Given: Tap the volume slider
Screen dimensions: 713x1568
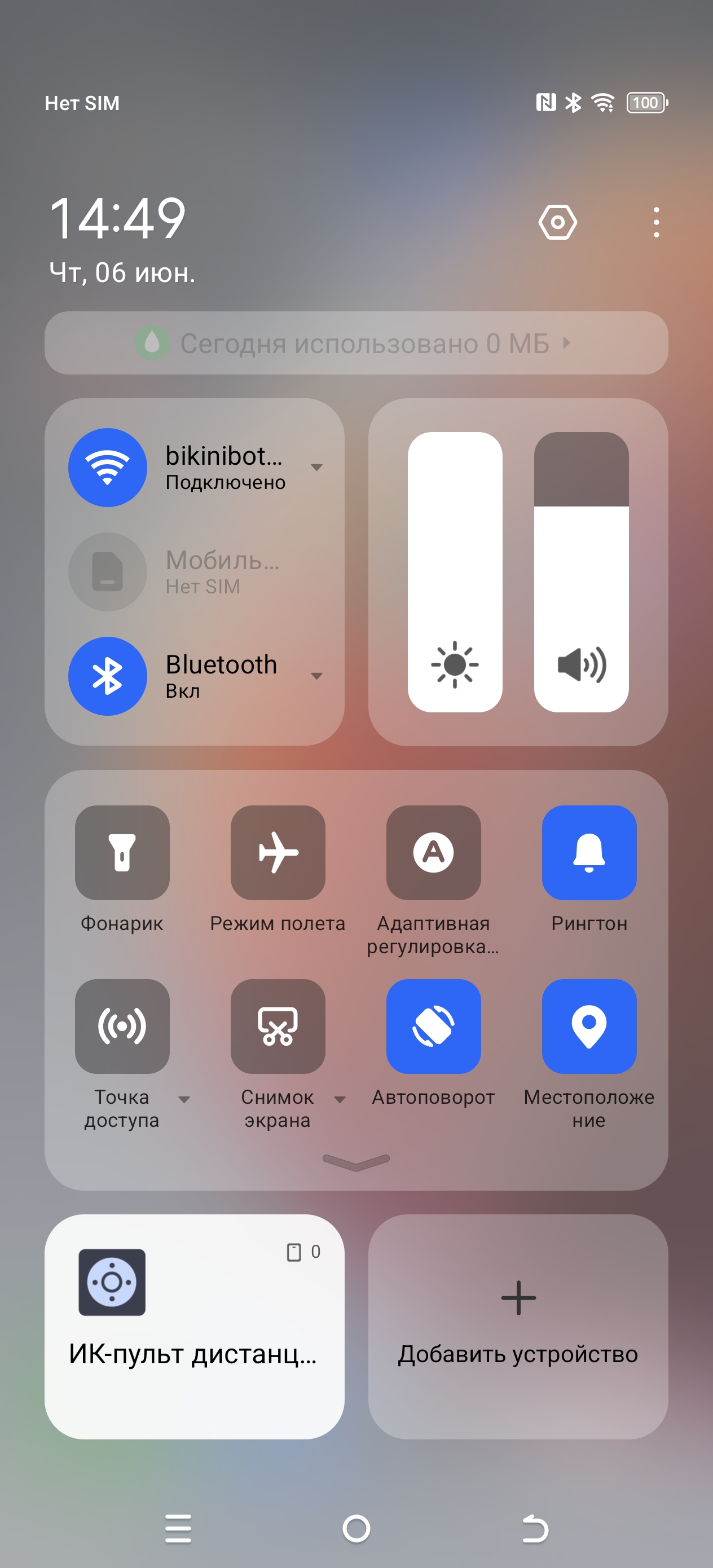Looking at the screenshot, I should tap(581, 572).
